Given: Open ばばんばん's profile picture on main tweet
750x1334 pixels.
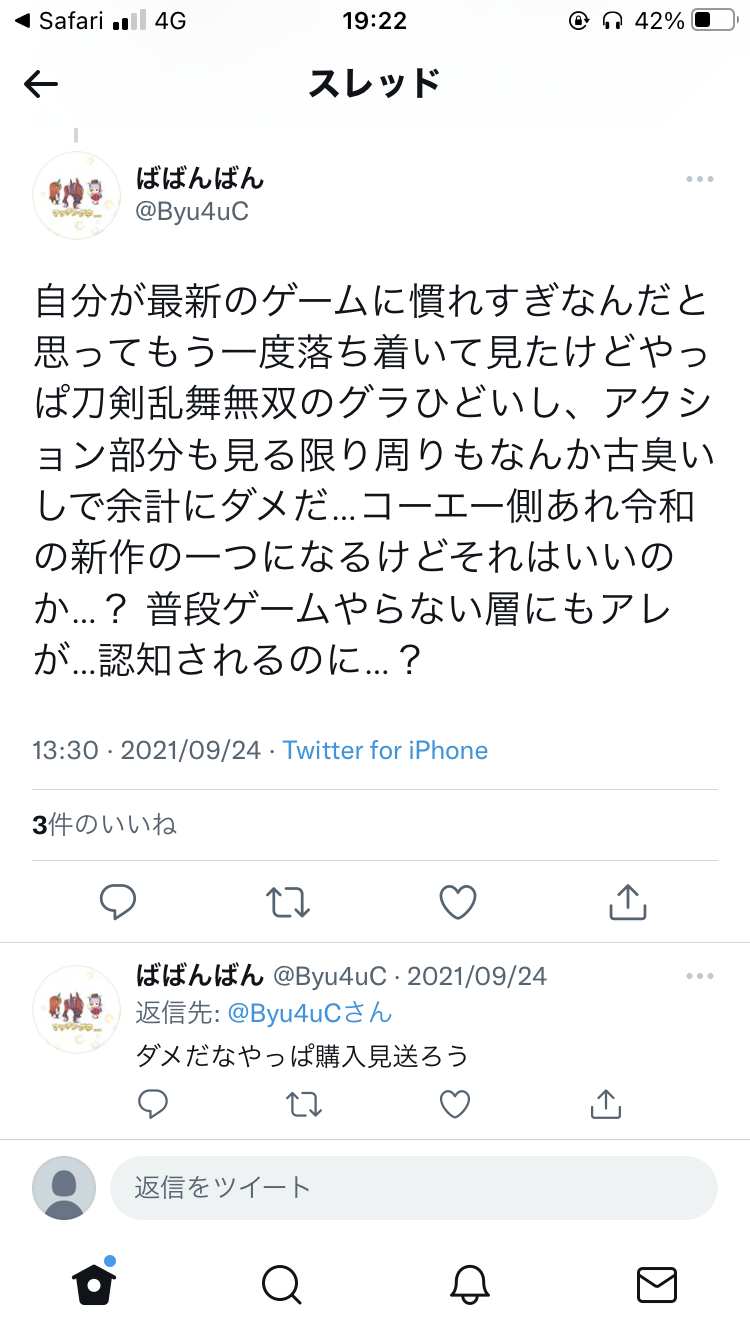Looking at the screenshot, I should [76, 196].
